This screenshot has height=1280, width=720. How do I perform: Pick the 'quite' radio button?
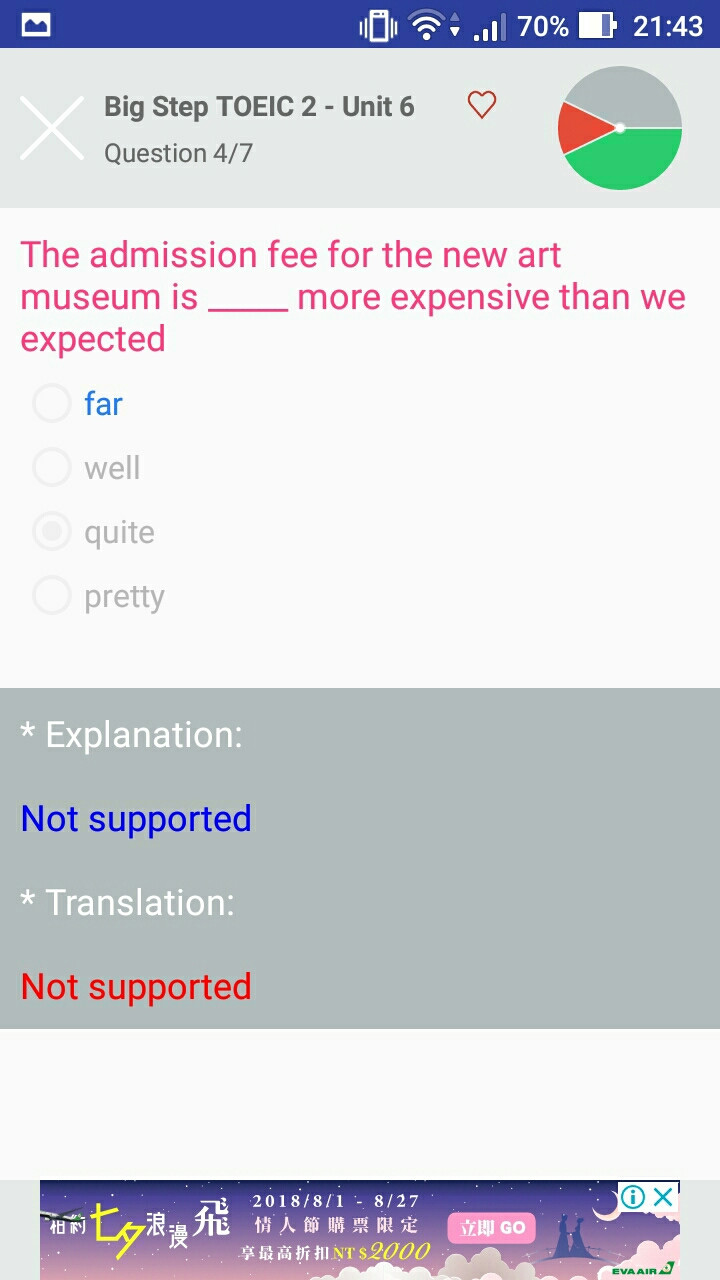[x=52, y=532]
